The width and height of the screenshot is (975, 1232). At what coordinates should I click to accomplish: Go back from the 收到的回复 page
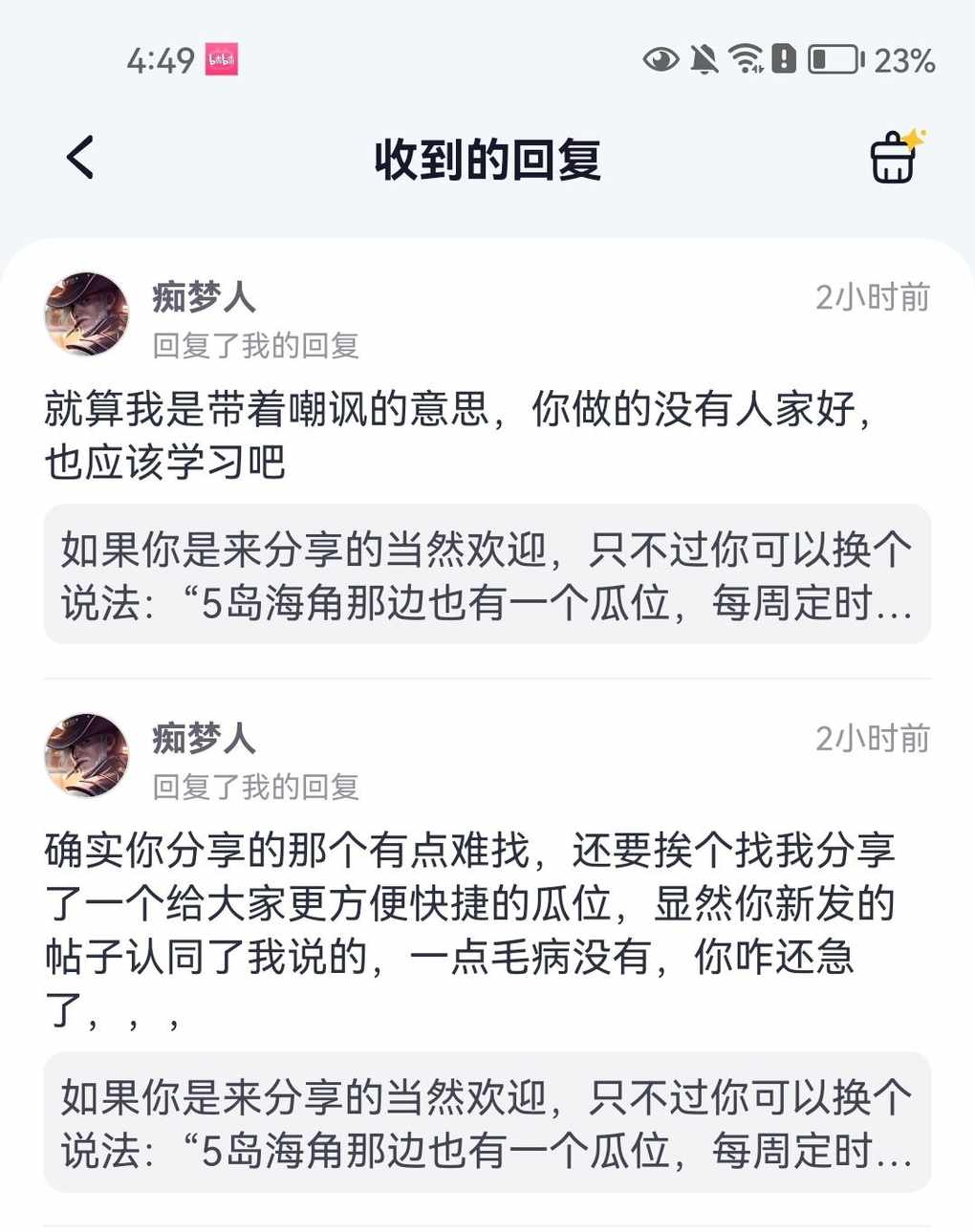tap(81, 158)
